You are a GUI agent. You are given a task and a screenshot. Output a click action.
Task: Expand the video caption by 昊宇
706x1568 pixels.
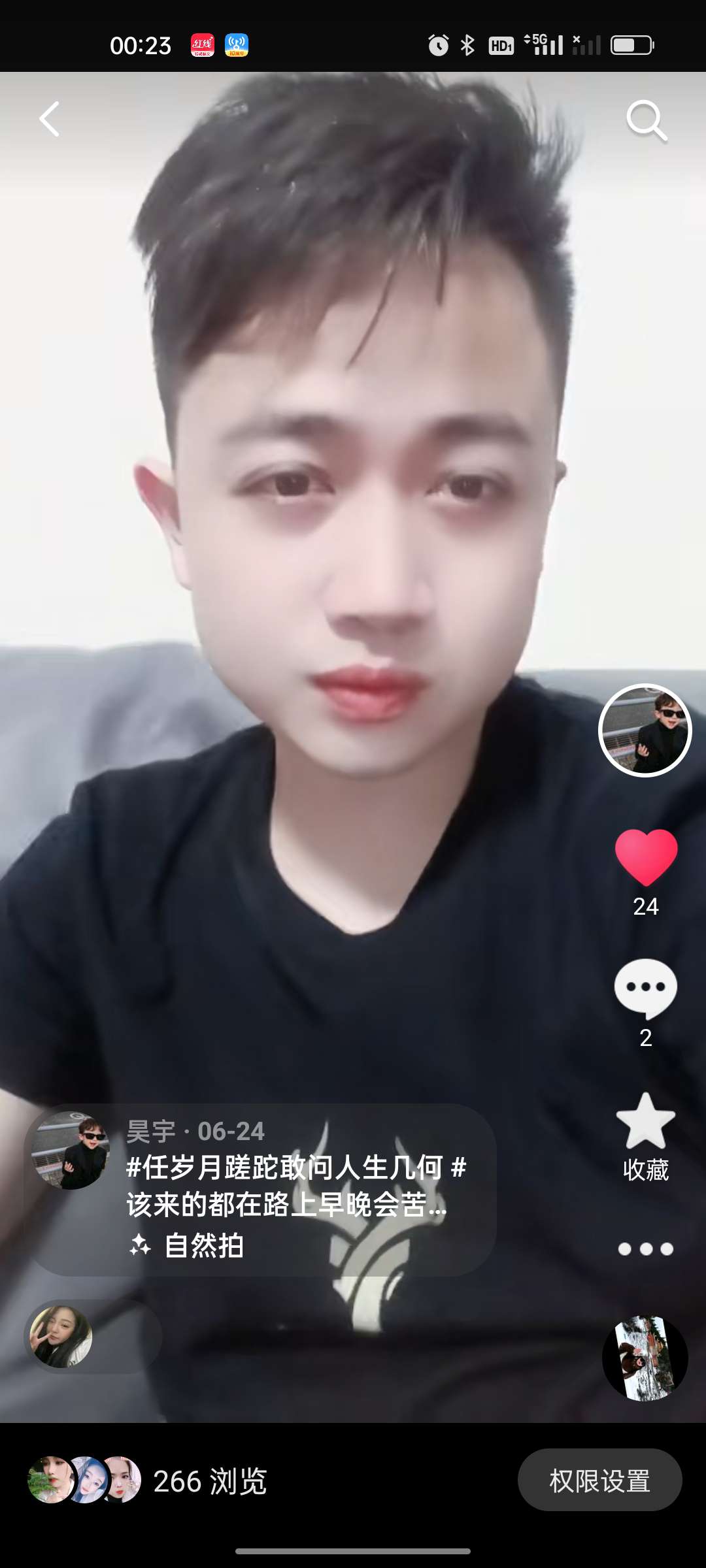[294, 1186]
